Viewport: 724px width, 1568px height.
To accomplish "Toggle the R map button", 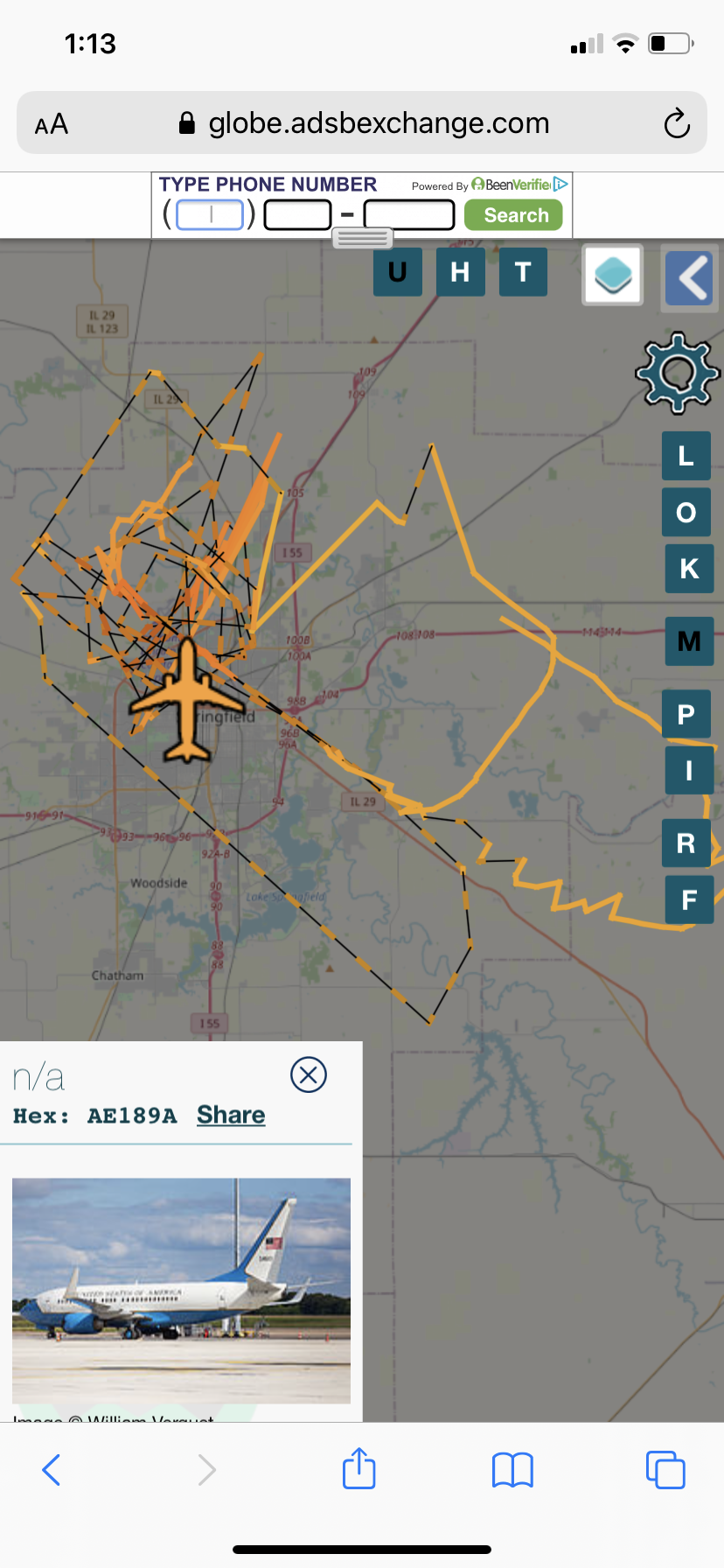I will click(x=686, y=843).
